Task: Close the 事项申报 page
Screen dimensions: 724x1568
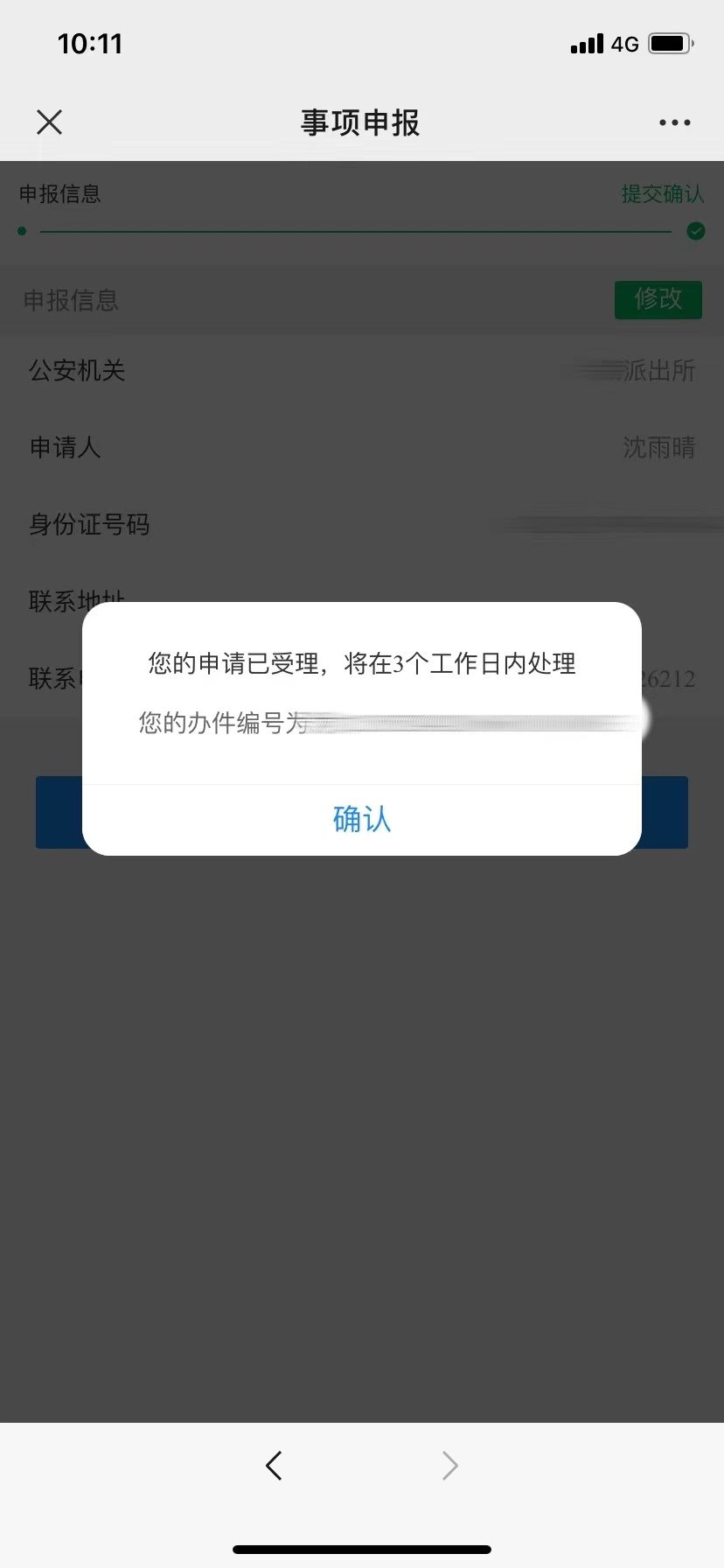Action: 50,122
